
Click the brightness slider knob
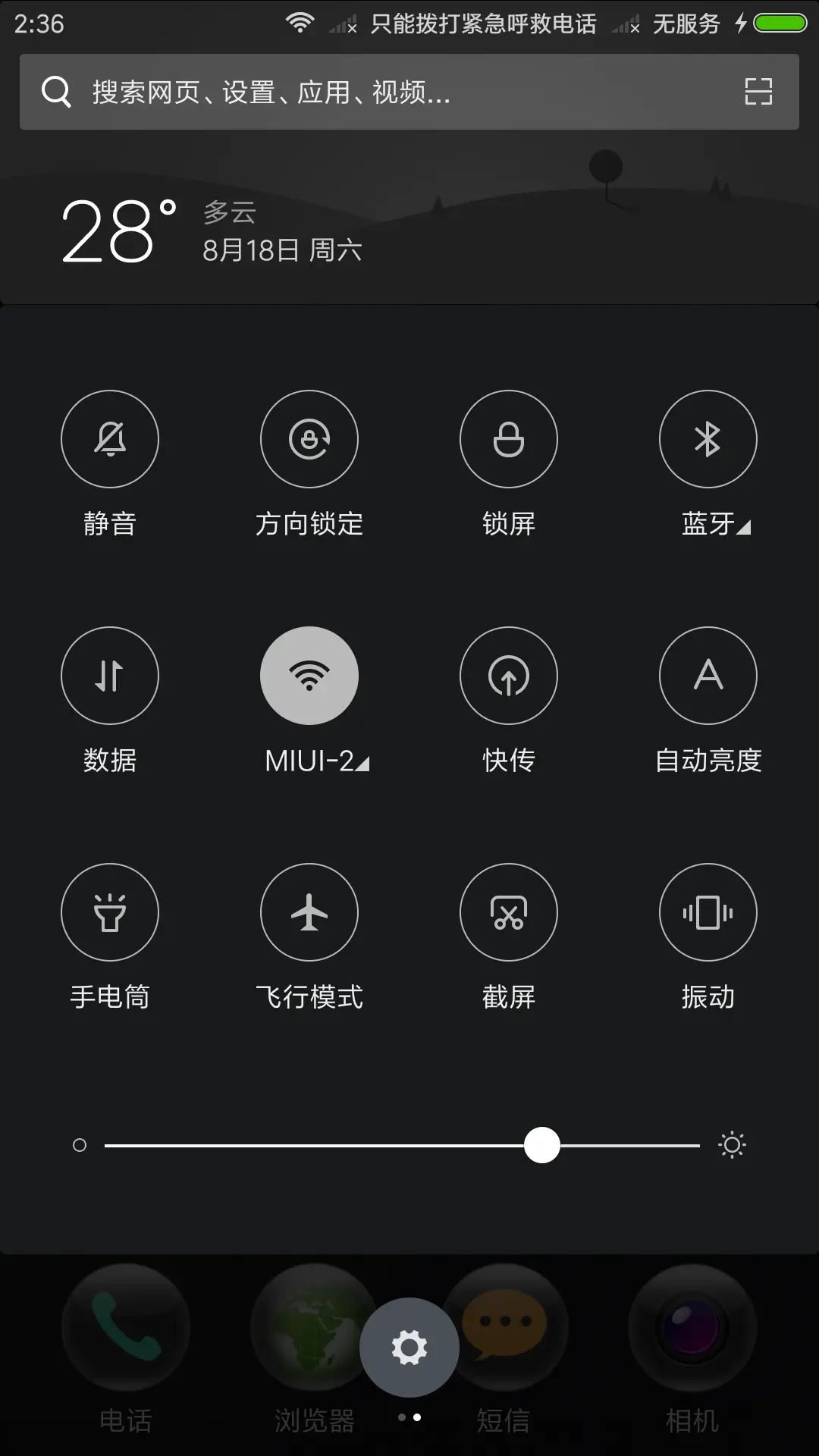tap(541, 1145)
